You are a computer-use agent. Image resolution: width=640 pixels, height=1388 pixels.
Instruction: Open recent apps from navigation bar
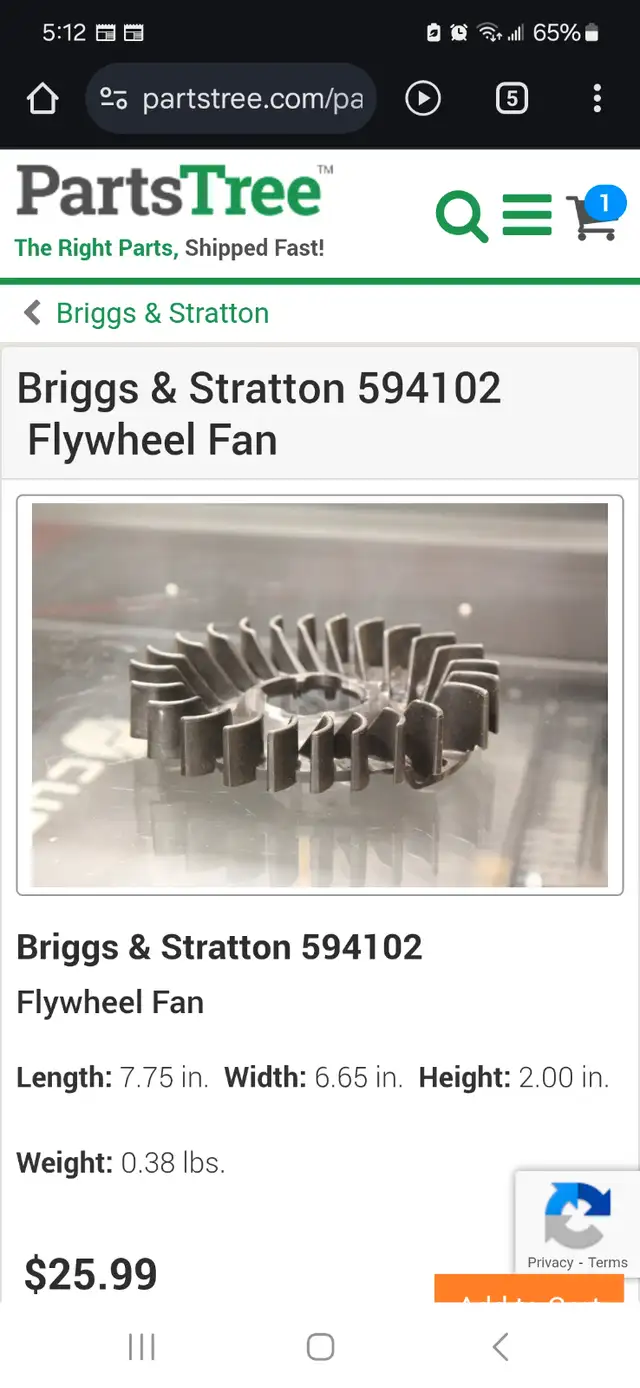pos(142,1346)
